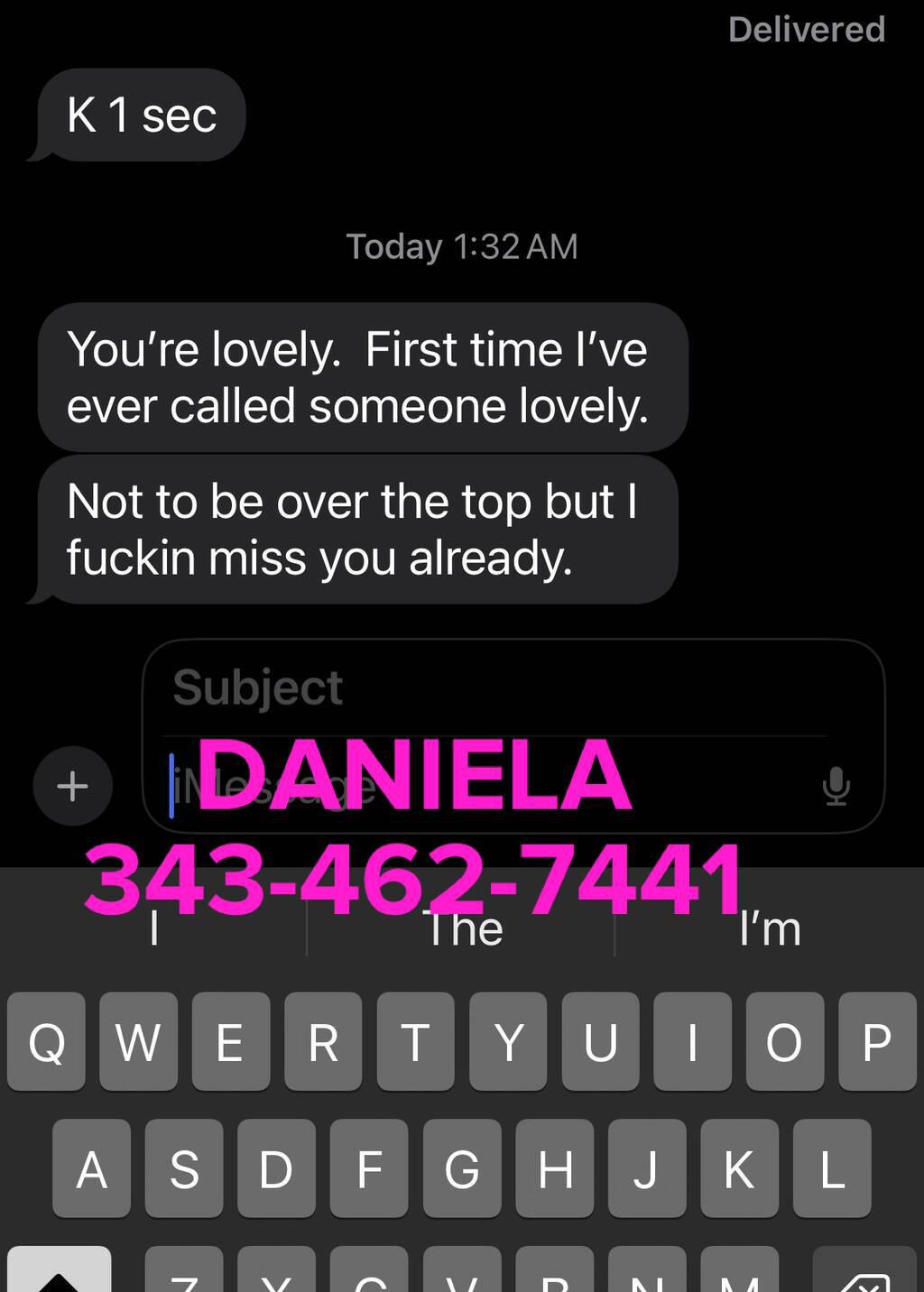Type the letter G key

point(461,1168)
